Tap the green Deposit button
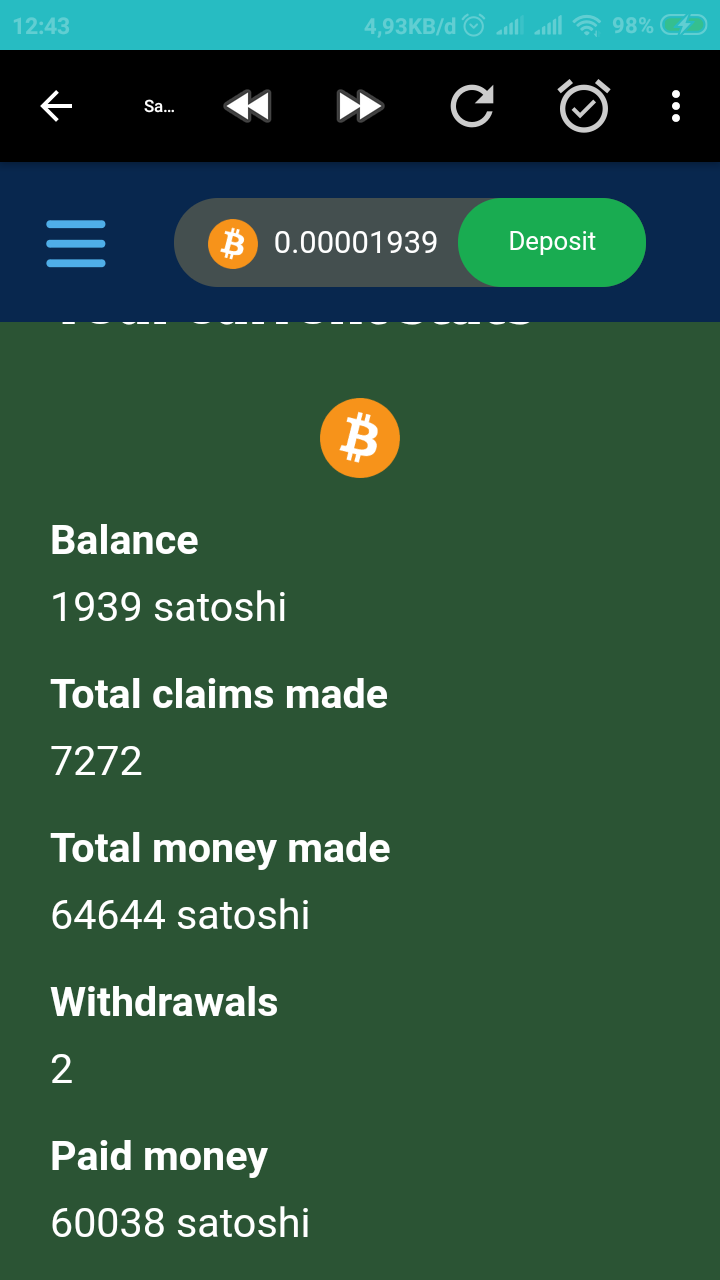This screenshot has width=720, height=1280. pyautogui.click(x=552, y=242)
